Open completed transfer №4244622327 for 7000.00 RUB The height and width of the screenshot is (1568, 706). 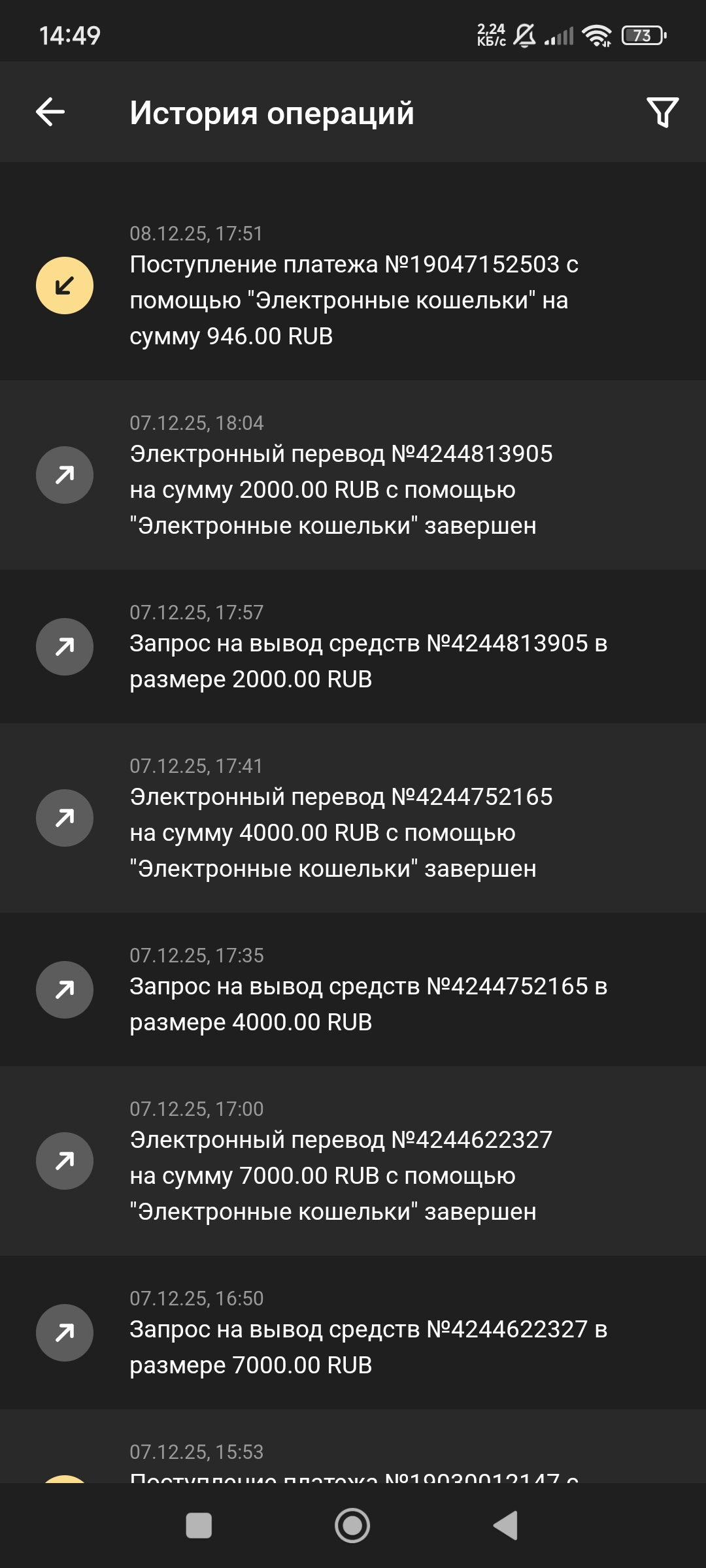click(x=353, y=1161)
